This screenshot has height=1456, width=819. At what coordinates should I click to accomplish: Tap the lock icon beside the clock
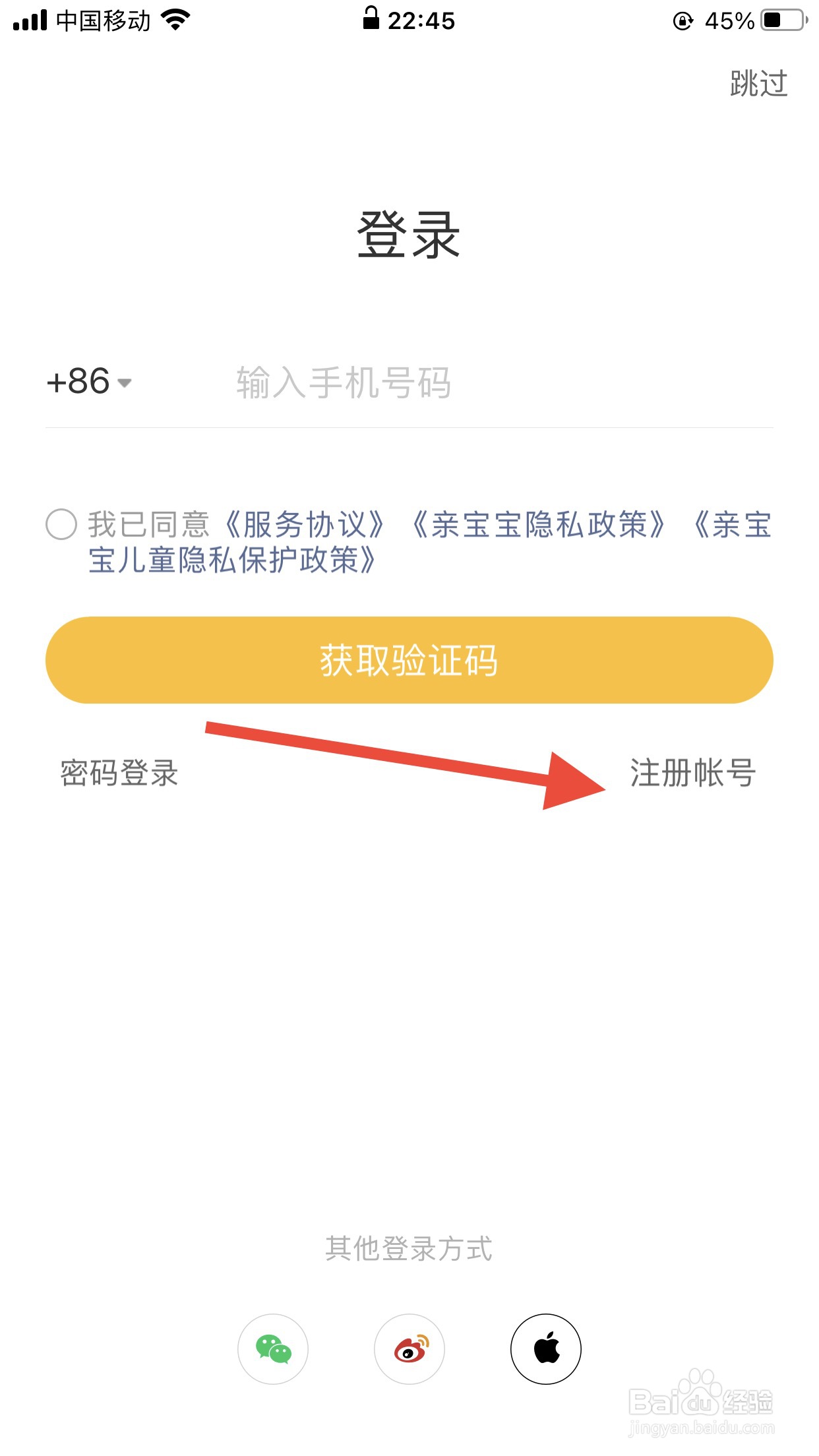pos(371,18)
